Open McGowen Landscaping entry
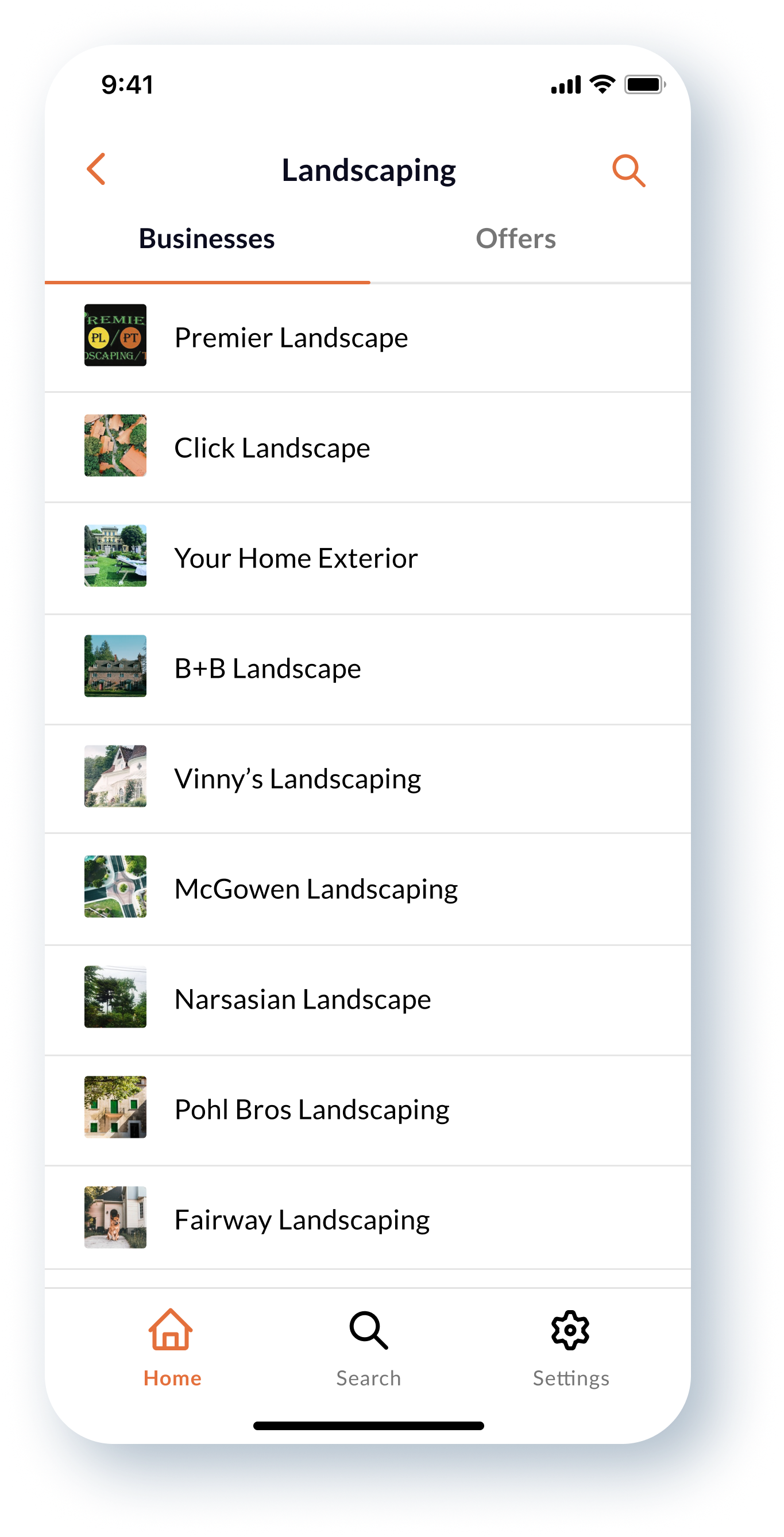Screen dimensions: 784x1537 [x=368, y=889]
